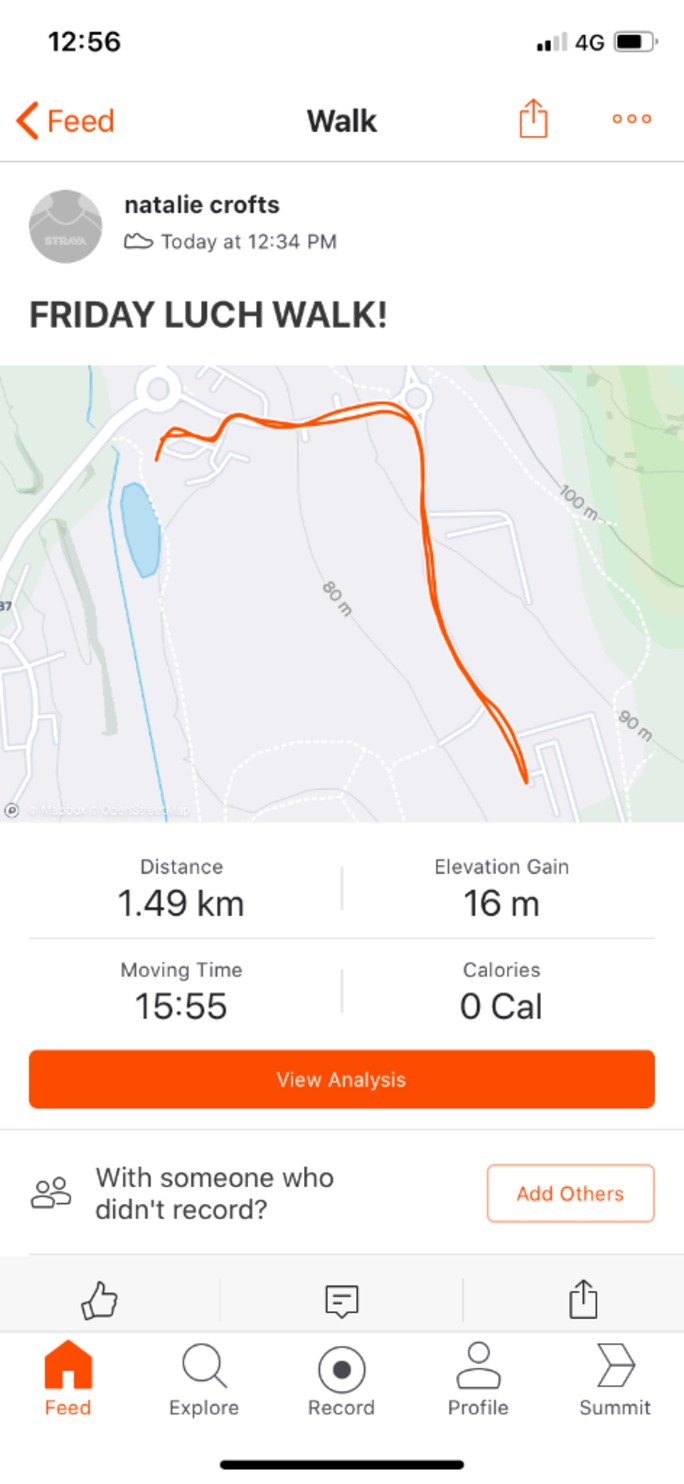
Task: Go back to the Feed
Action: coord(66,121)
